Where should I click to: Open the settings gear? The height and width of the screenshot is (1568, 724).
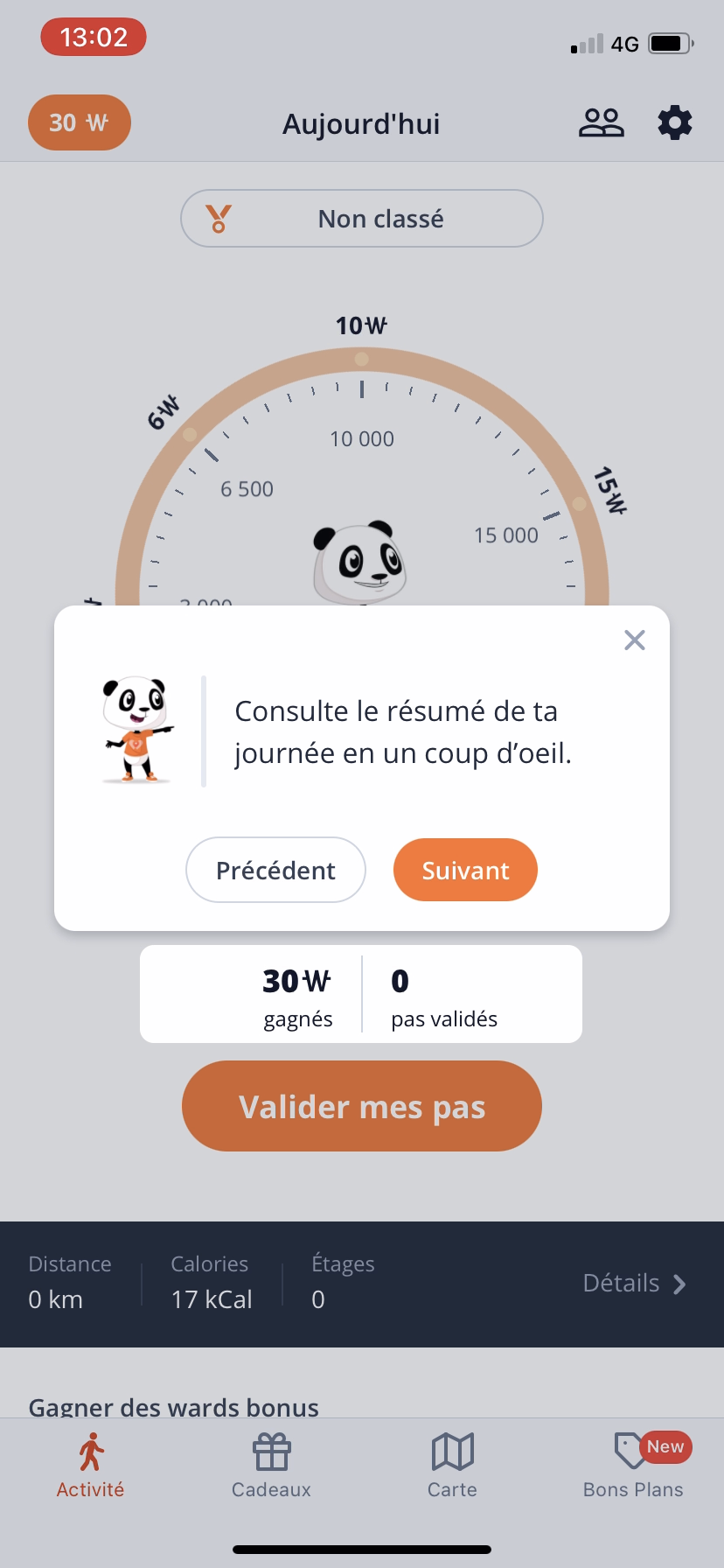tap(674, 122)
